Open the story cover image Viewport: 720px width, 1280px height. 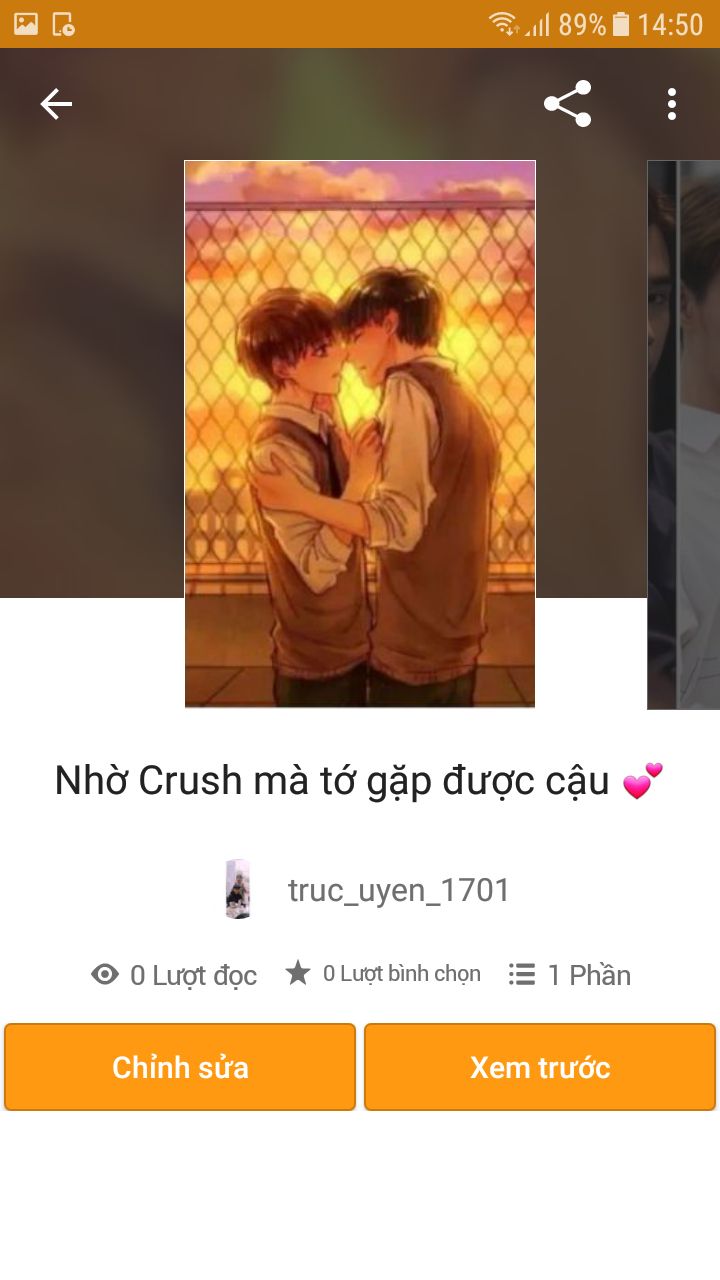[360, 434]
